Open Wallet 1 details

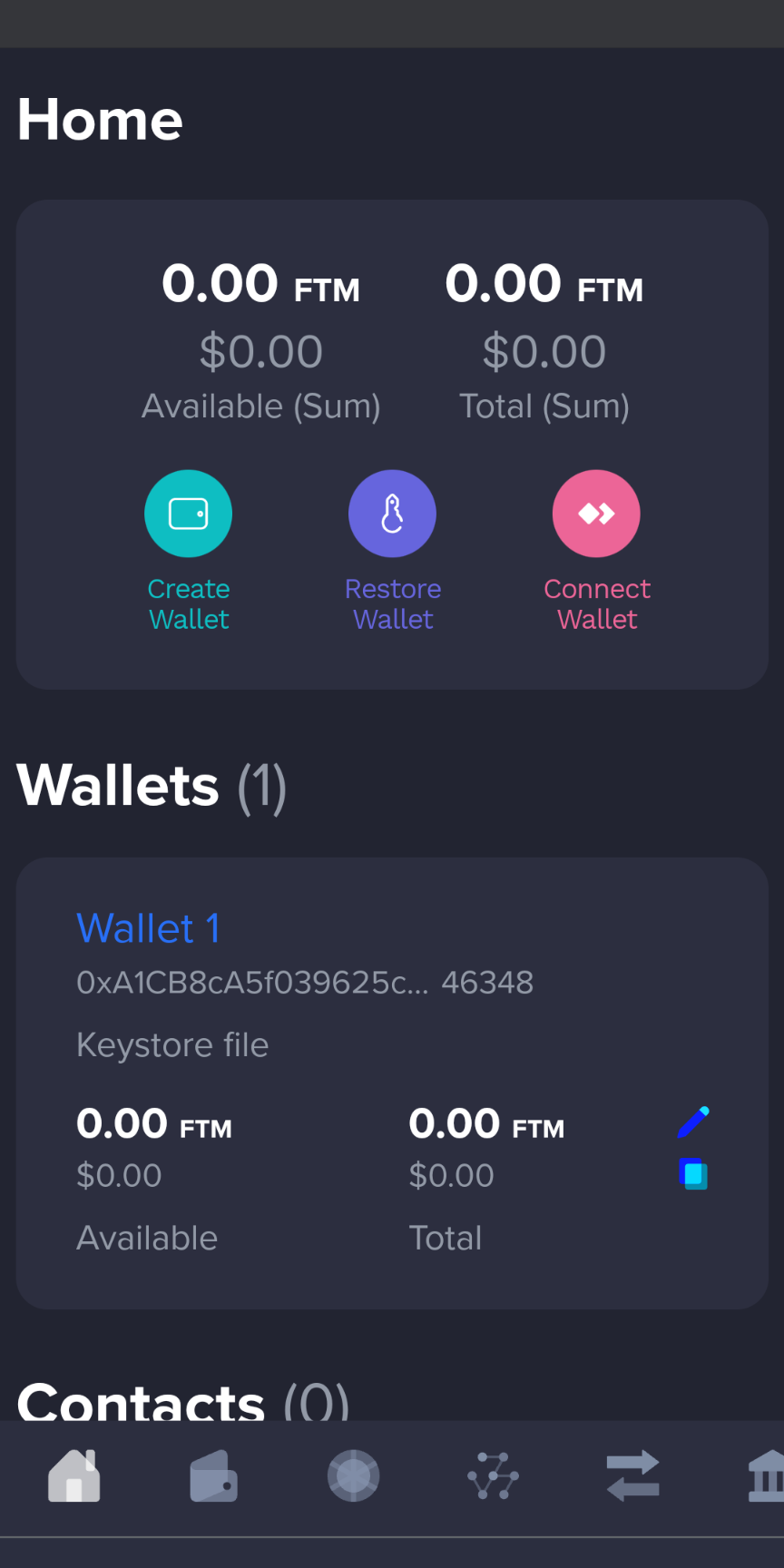point(149,928)
